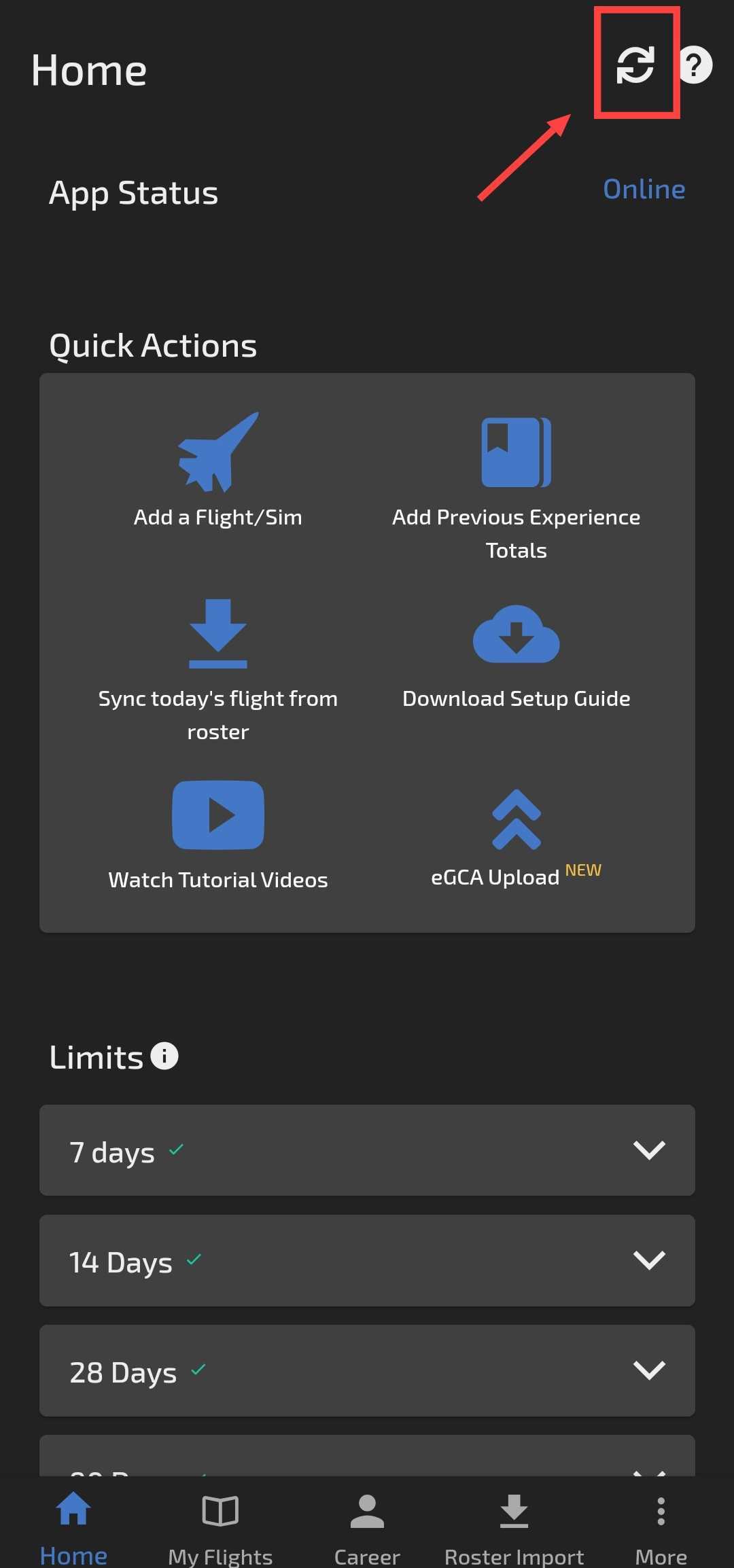Expand the 14 Days limit
The height and width of the screenshot is (1568, 734).
(367, 1260)
